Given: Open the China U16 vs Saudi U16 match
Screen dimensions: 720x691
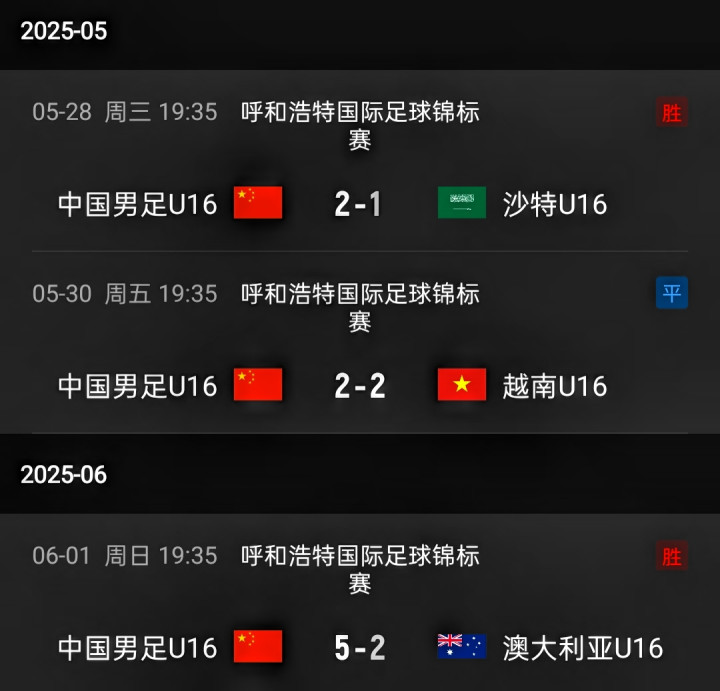Looking at the screenshot, I should pyautogui.click(x=359, y=204).
